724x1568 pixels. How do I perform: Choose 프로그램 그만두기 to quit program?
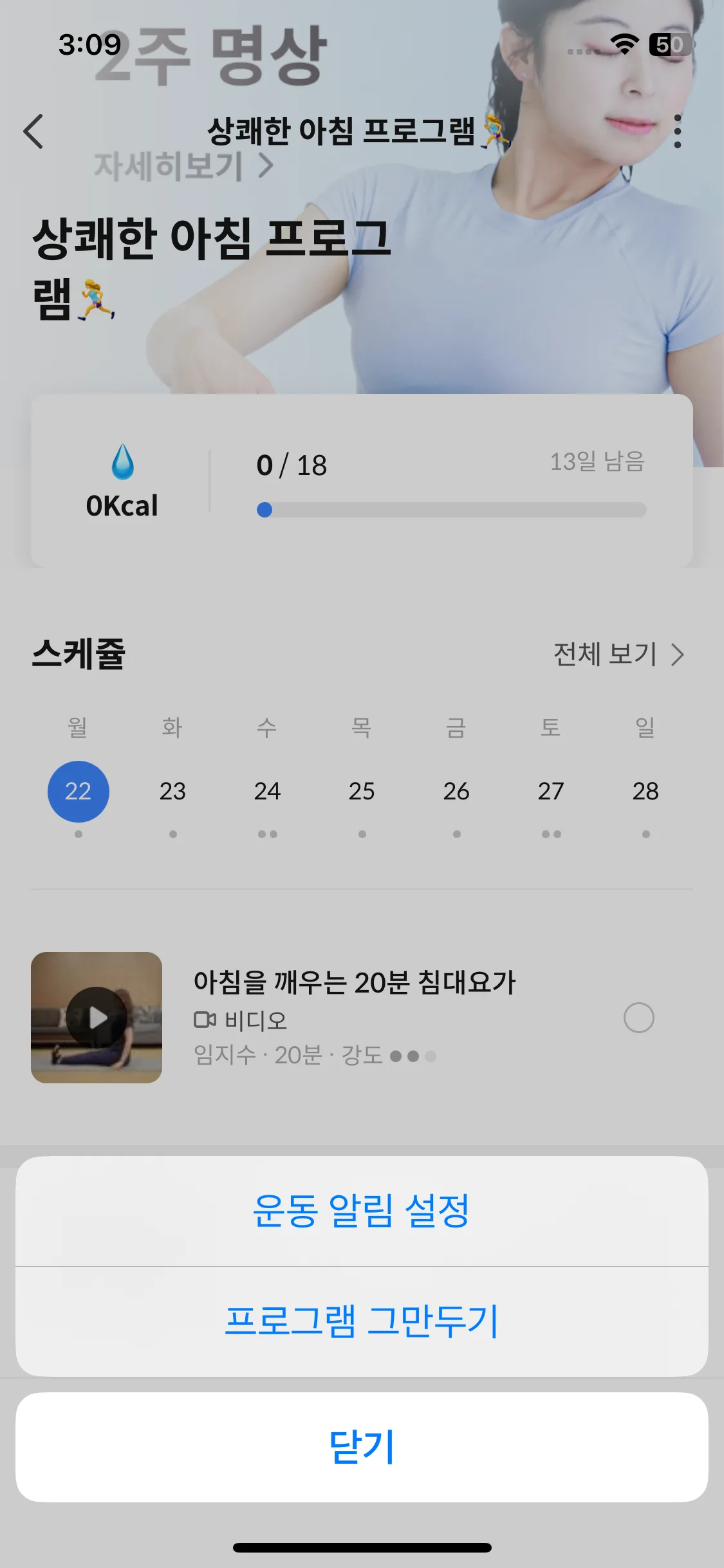coord(362,1321)
